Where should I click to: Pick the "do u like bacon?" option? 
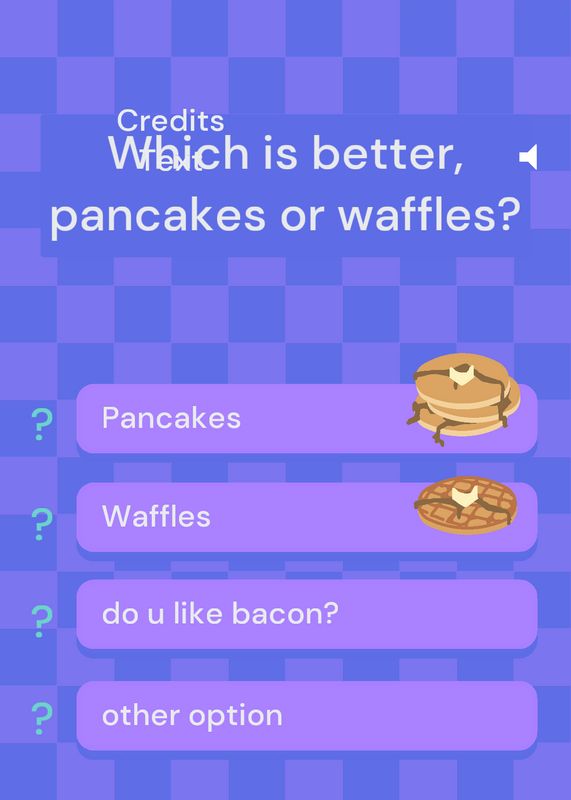(307, 614)
